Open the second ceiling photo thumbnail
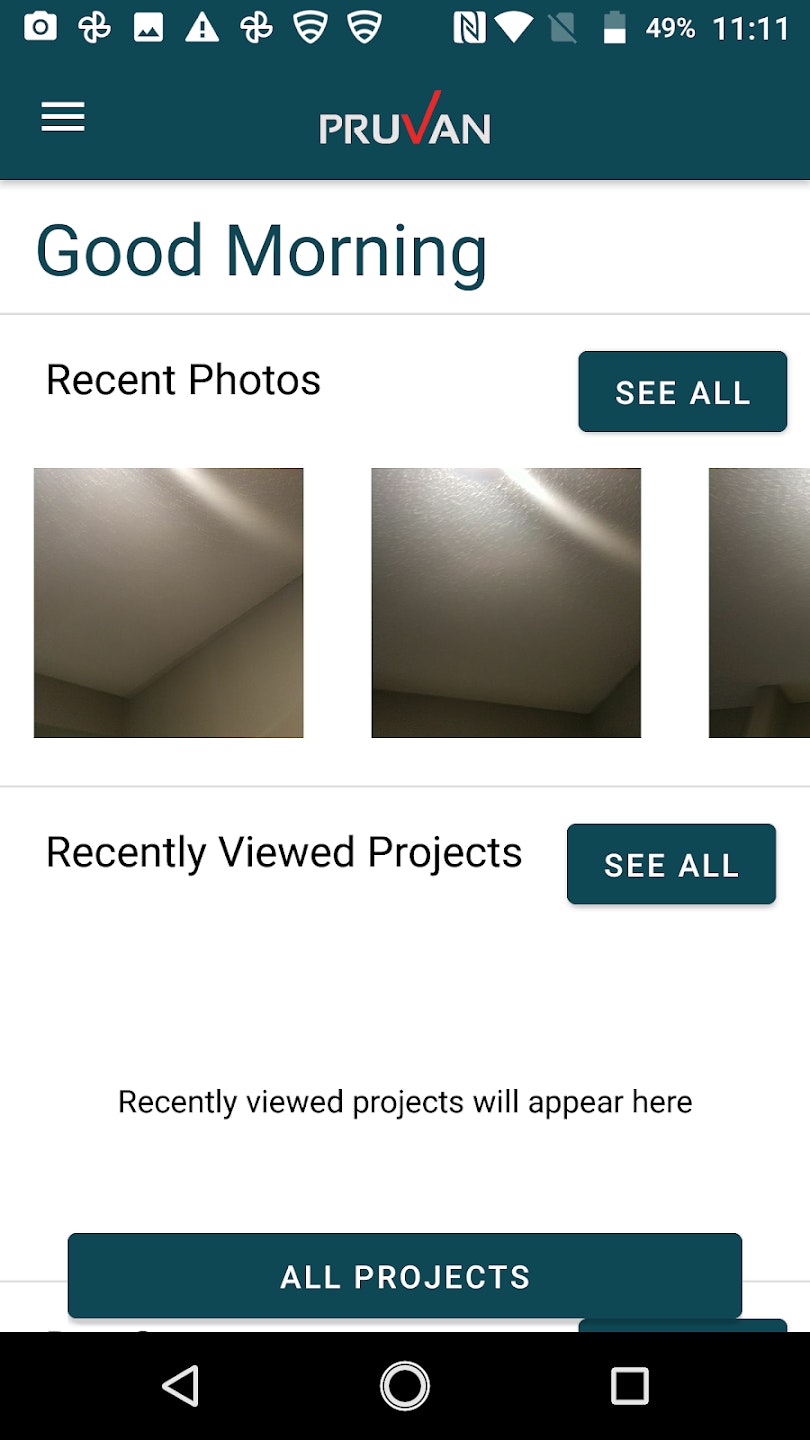Image resolution: width=810 pixels, height=1440 pixels. tap(505, 602)
